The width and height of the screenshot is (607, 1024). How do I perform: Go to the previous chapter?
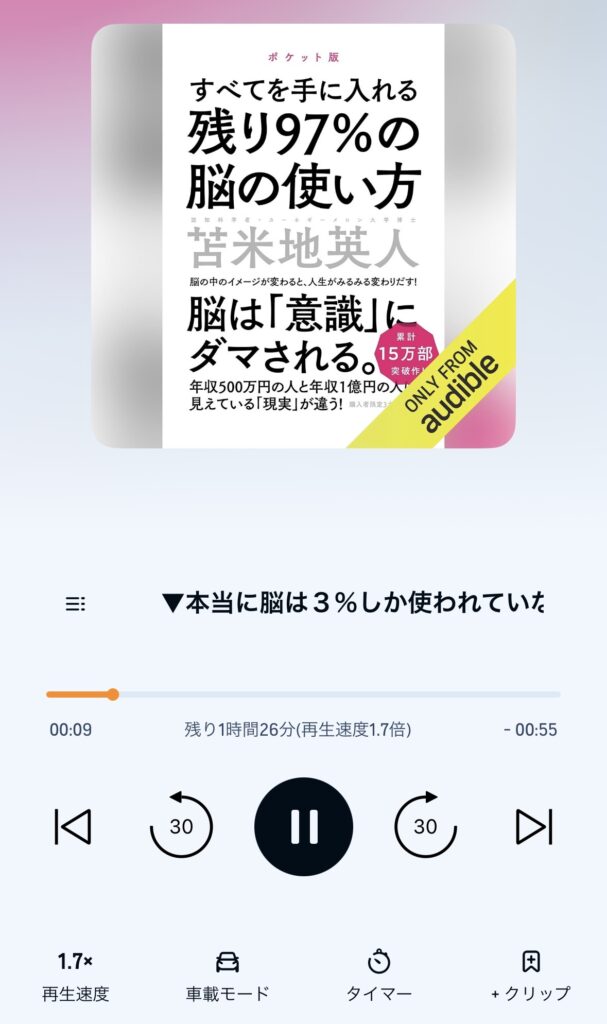73,826
